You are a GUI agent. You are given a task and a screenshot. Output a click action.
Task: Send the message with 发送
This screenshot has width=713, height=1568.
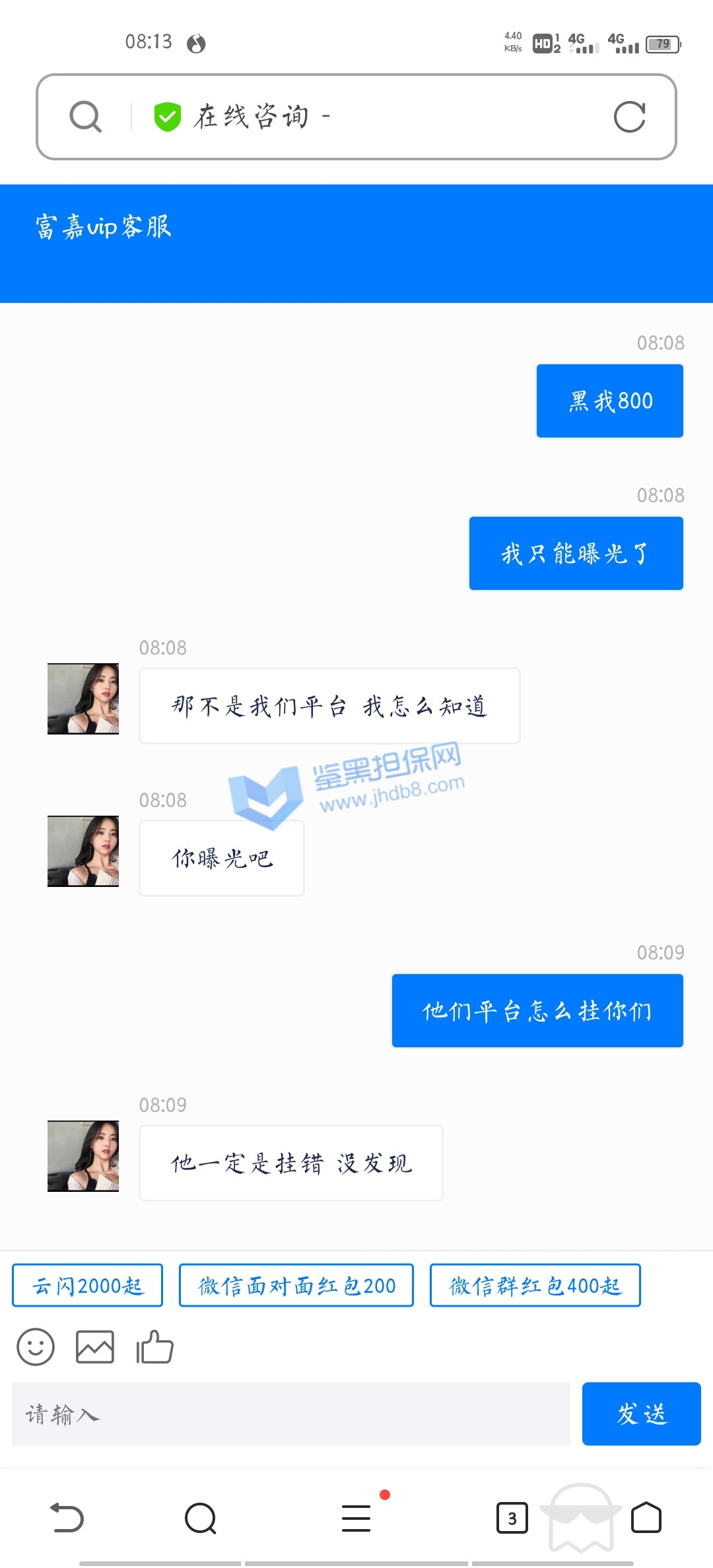pyautogui.click(x=641, y=1414)
